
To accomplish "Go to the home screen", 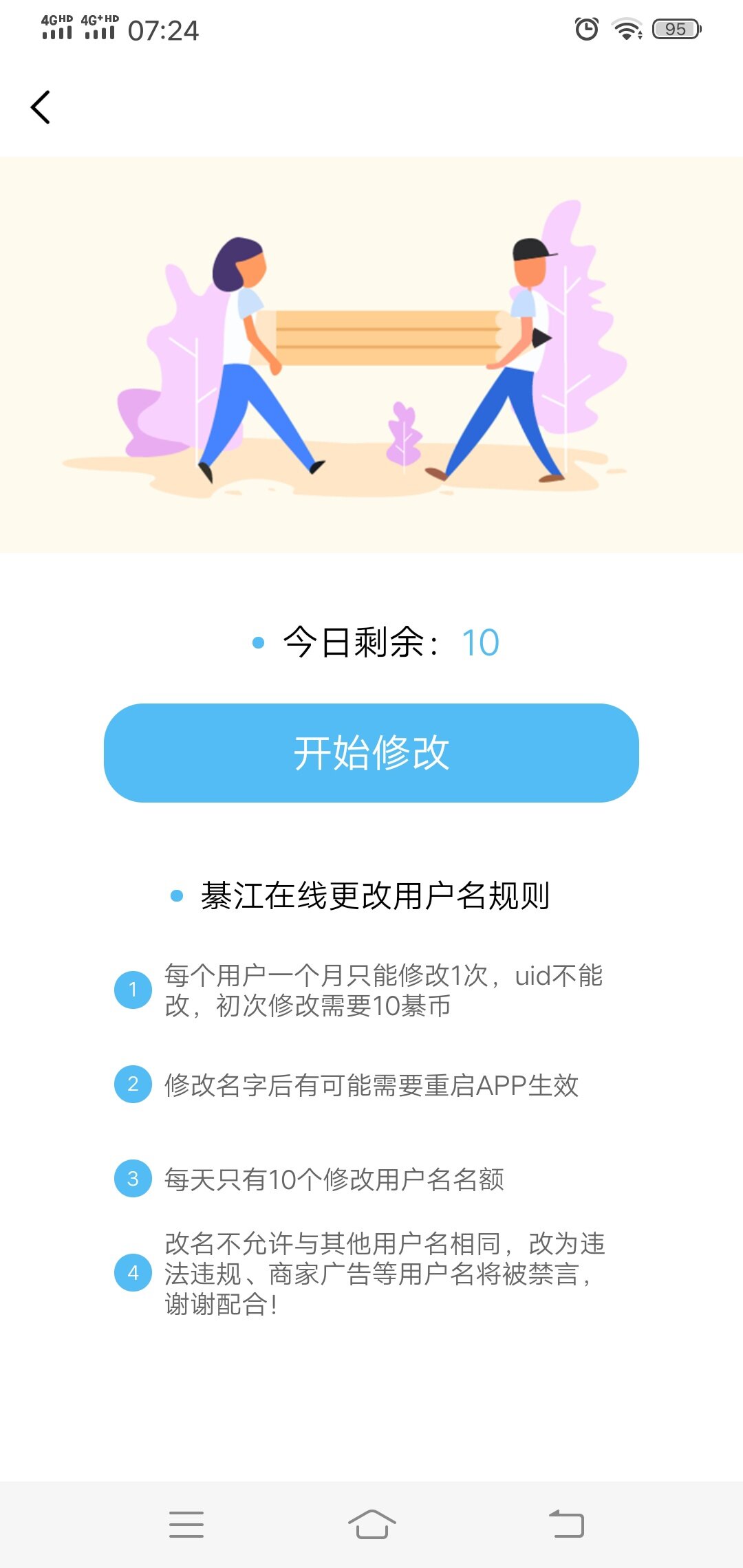I will [371, 1525].
